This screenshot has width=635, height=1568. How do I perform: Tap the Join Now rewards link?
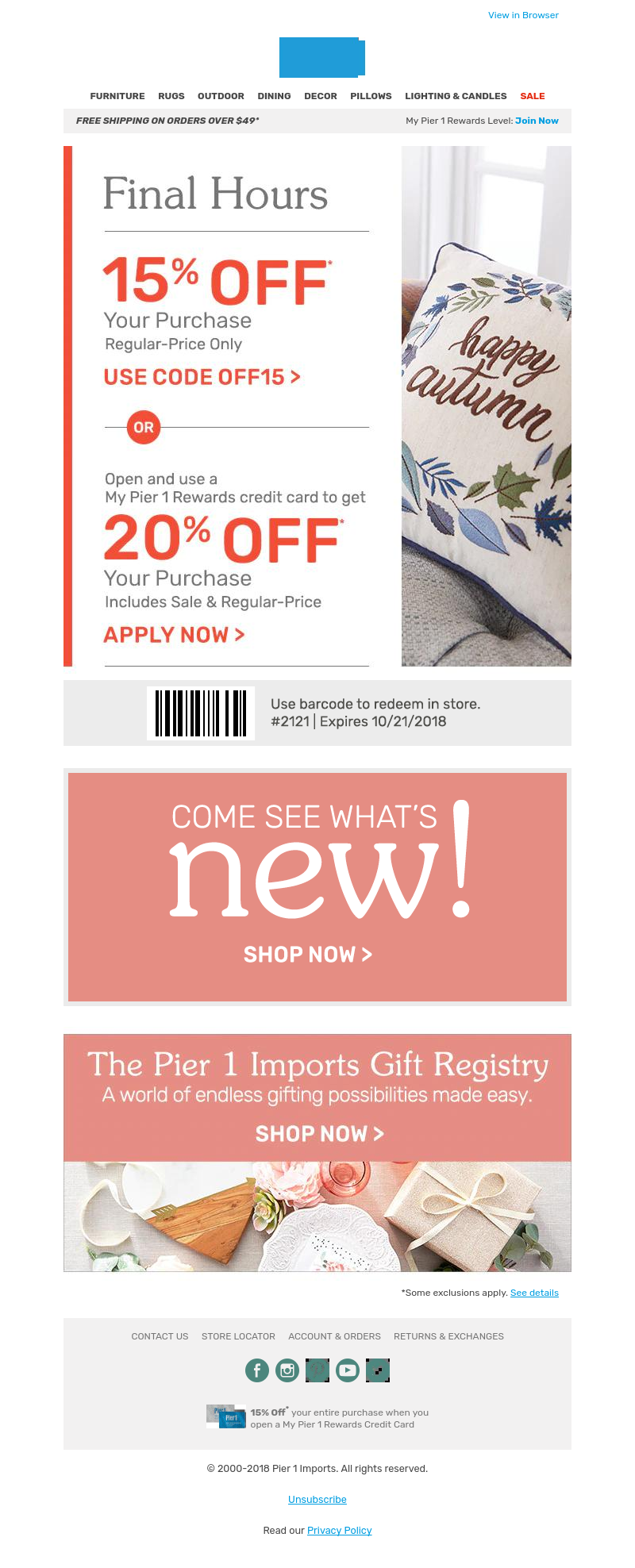537,121
